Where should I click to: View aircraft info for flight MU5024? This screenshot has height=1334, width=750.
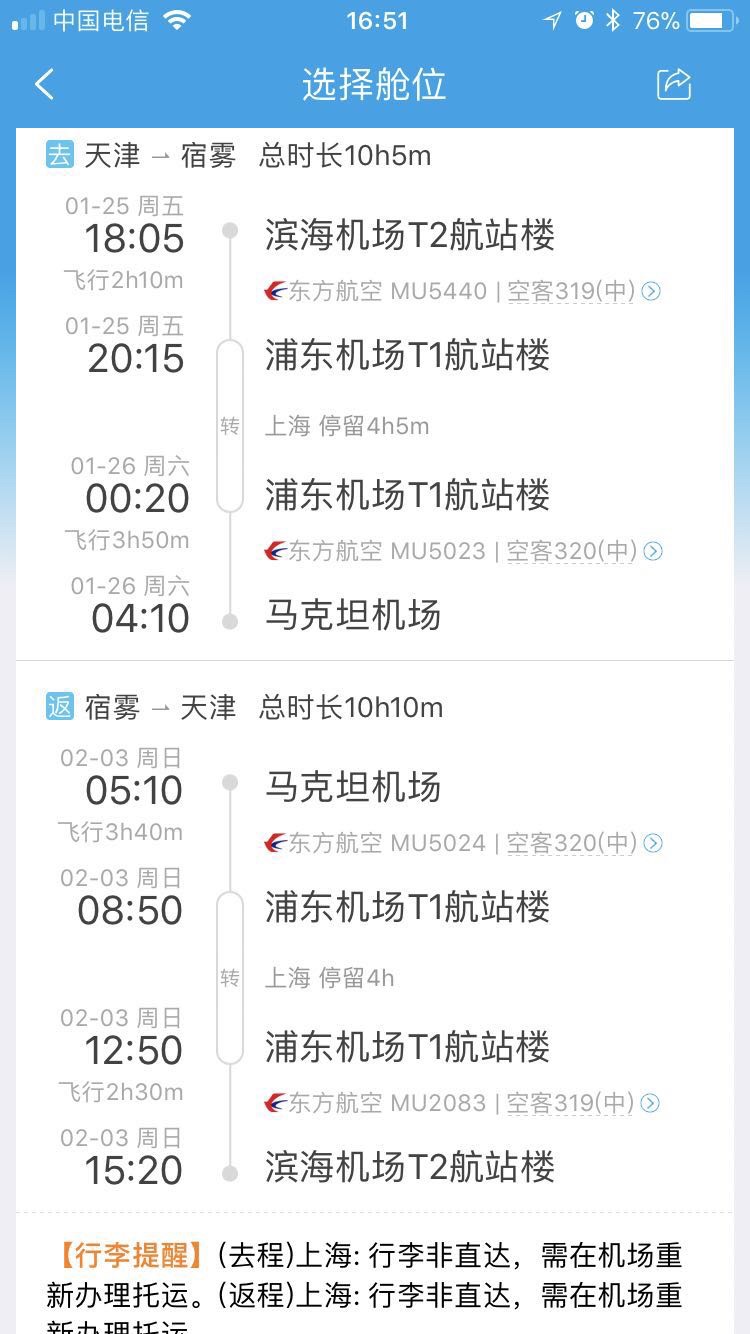pyautogui.click(x=652, y=843)
